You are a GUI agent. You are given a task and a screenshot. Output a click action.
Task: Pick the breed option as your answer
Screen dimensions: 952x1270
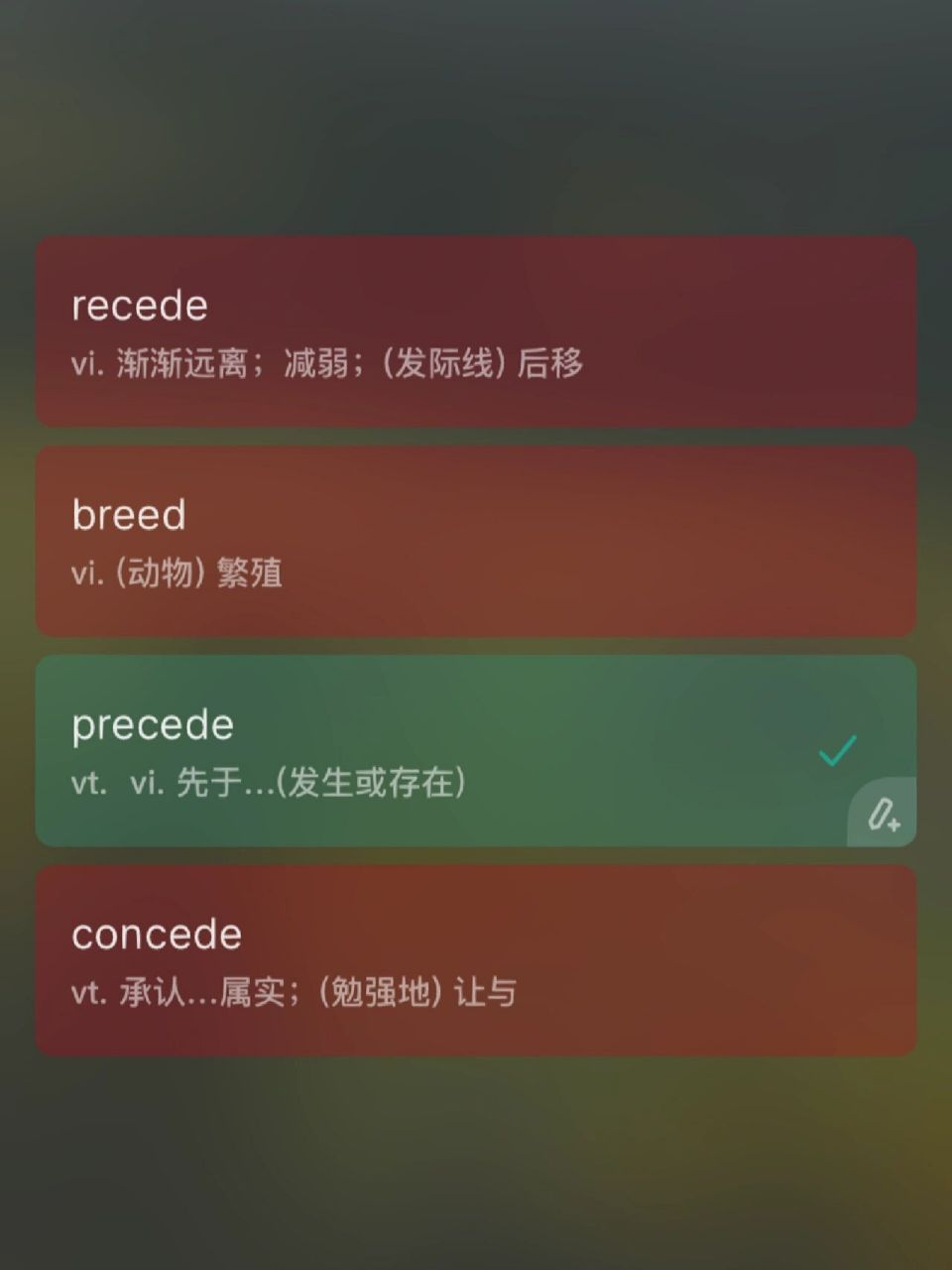[x=476, y=541]
